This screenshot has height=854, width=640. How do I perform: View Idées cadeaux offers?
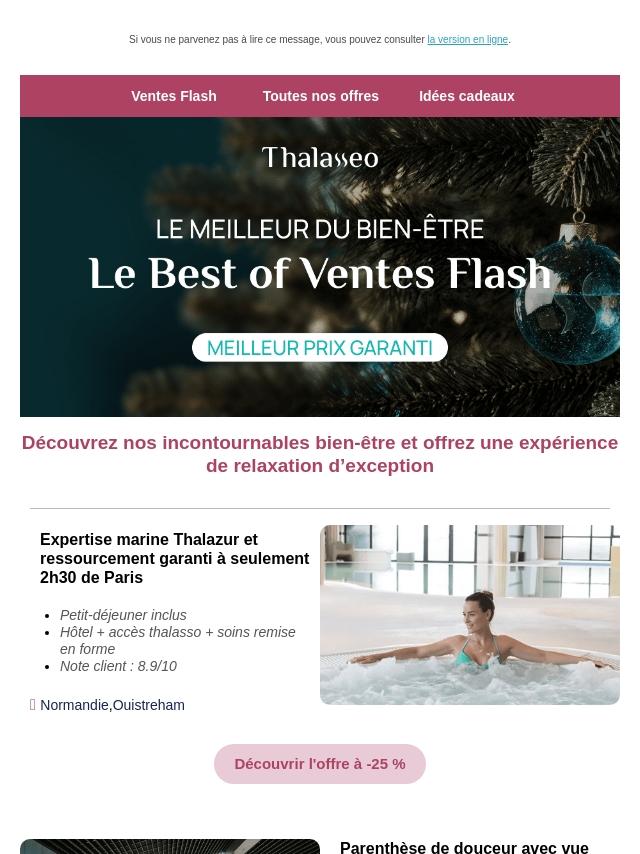point(466,97)
